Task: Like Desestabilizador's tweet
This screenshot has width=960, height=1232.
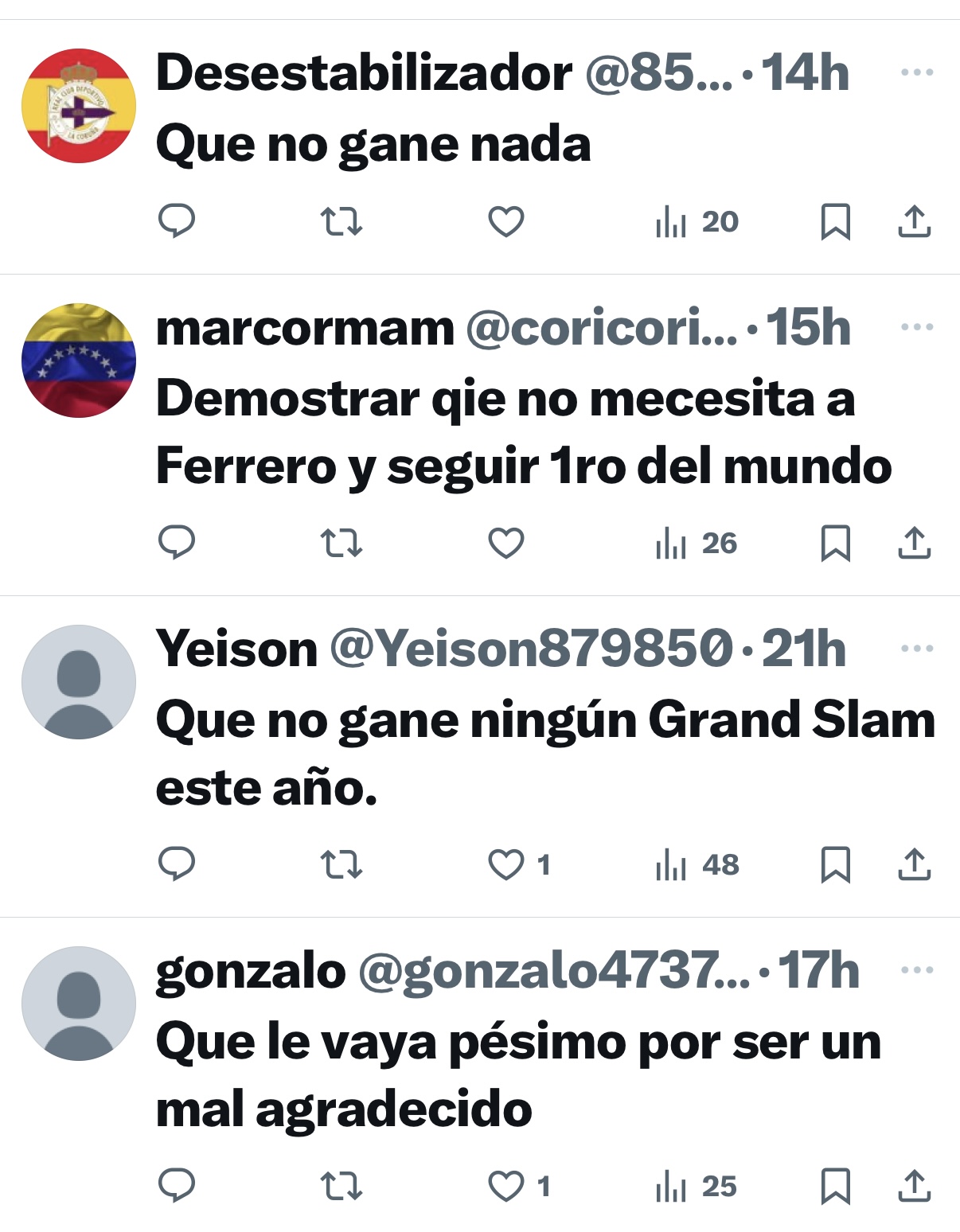Action: (x=505, y=221)
